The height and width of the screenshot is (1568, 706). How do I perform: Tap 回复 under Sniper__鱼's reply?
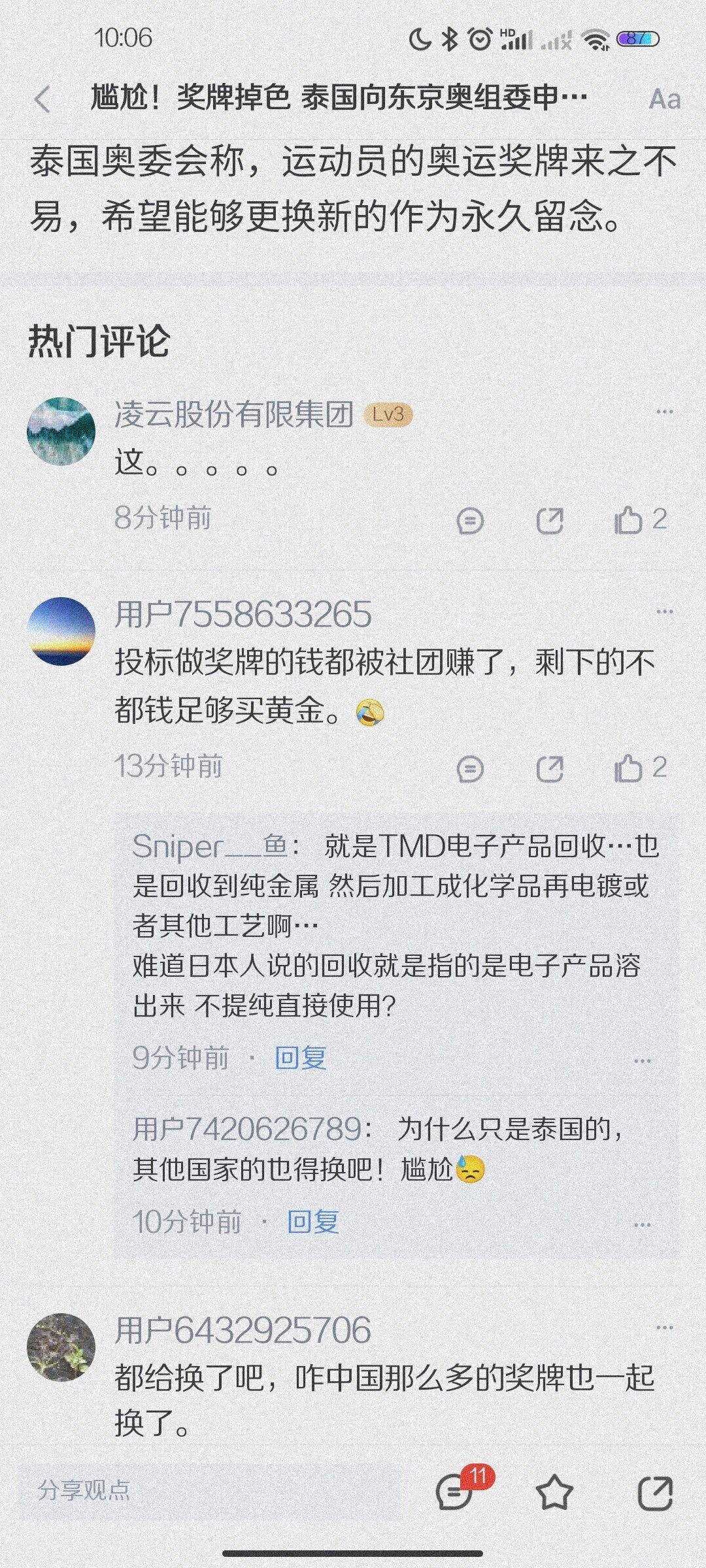[300, 1058]
